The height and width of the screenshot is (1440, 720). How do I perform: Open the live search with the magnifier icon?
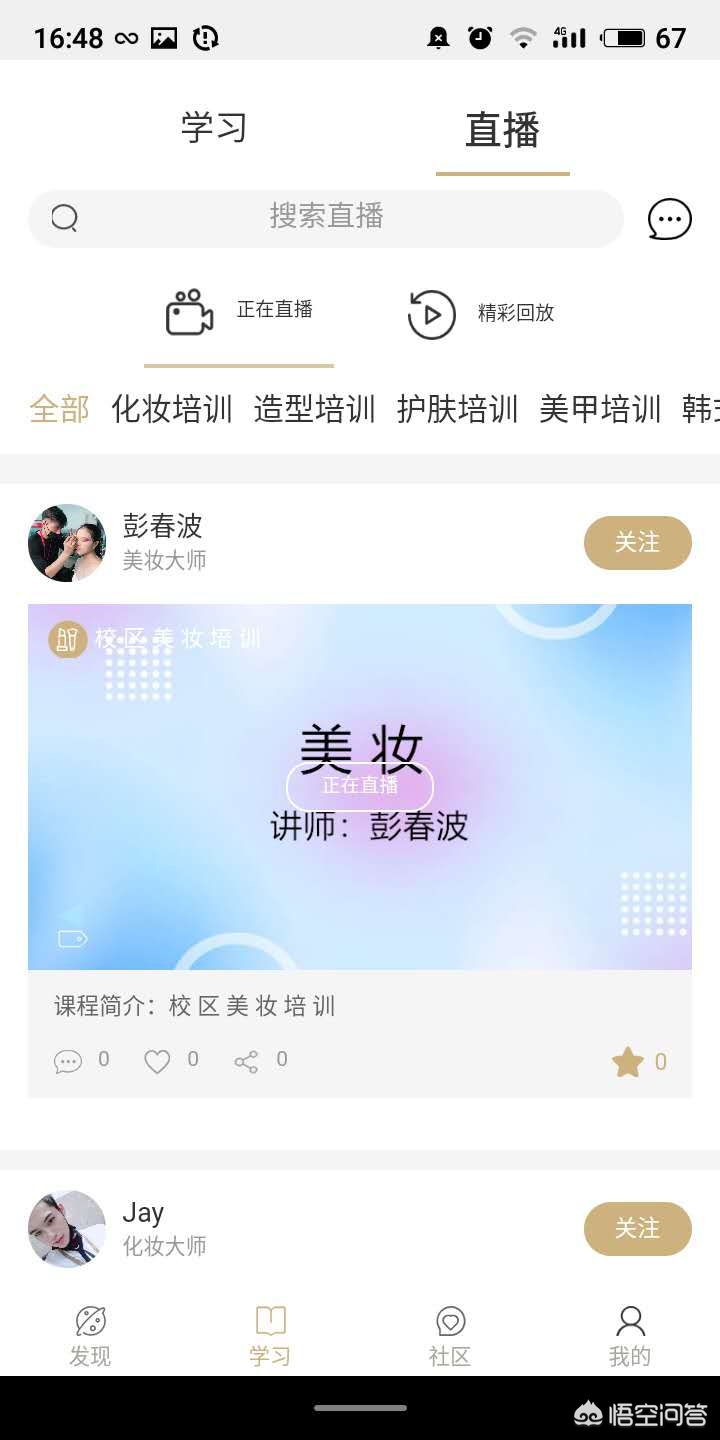[63, 217]
